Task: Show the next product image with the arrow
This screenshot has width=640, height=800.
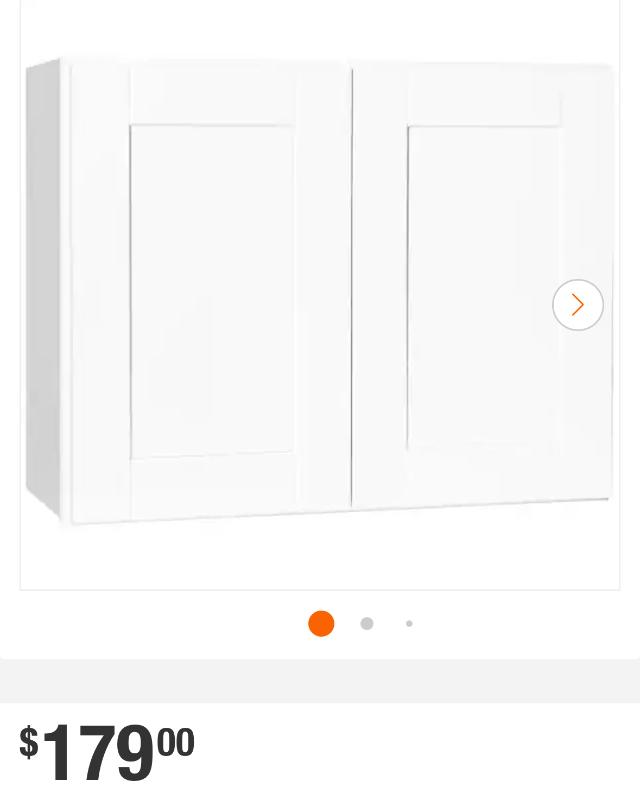Action: coord(577,305)
